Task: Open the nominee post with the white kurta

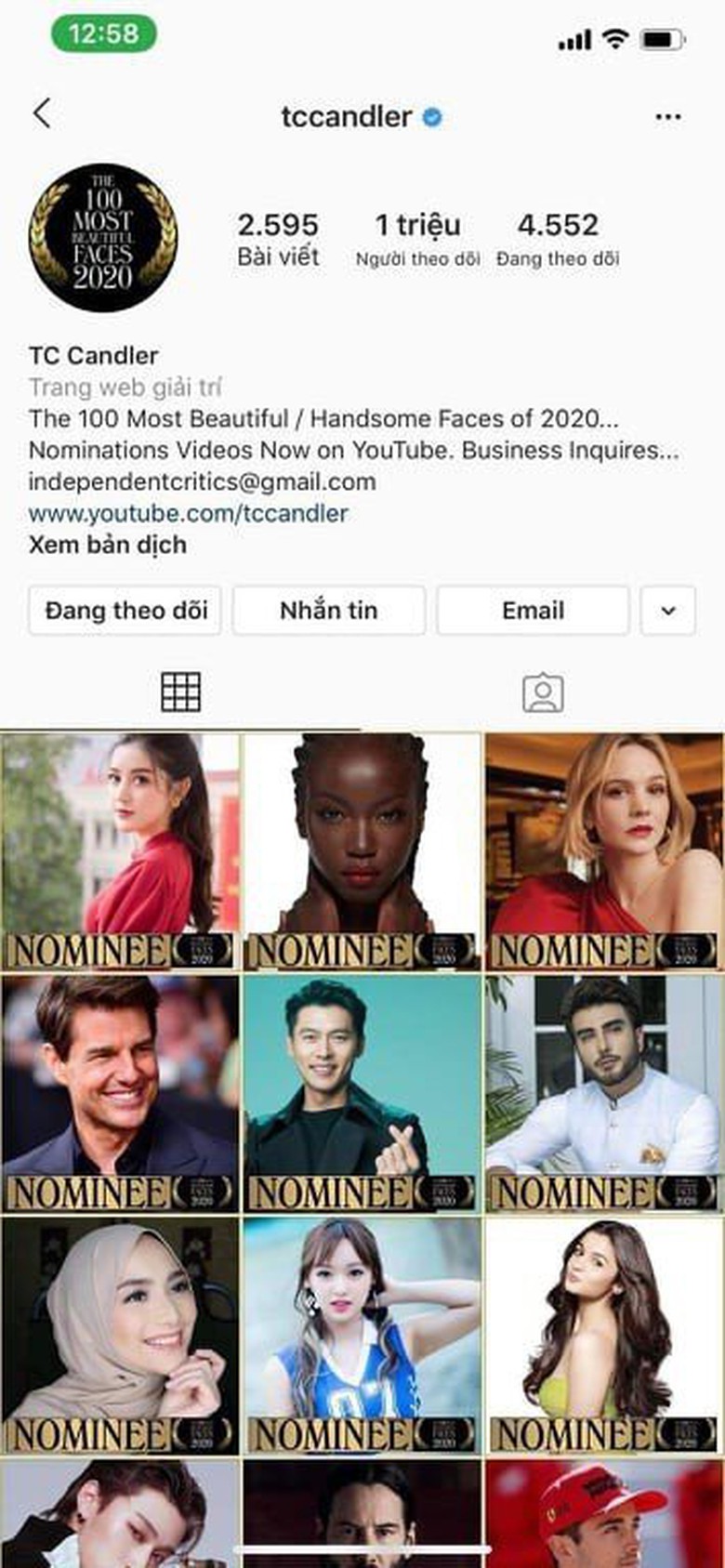Action: (604, 1092)
